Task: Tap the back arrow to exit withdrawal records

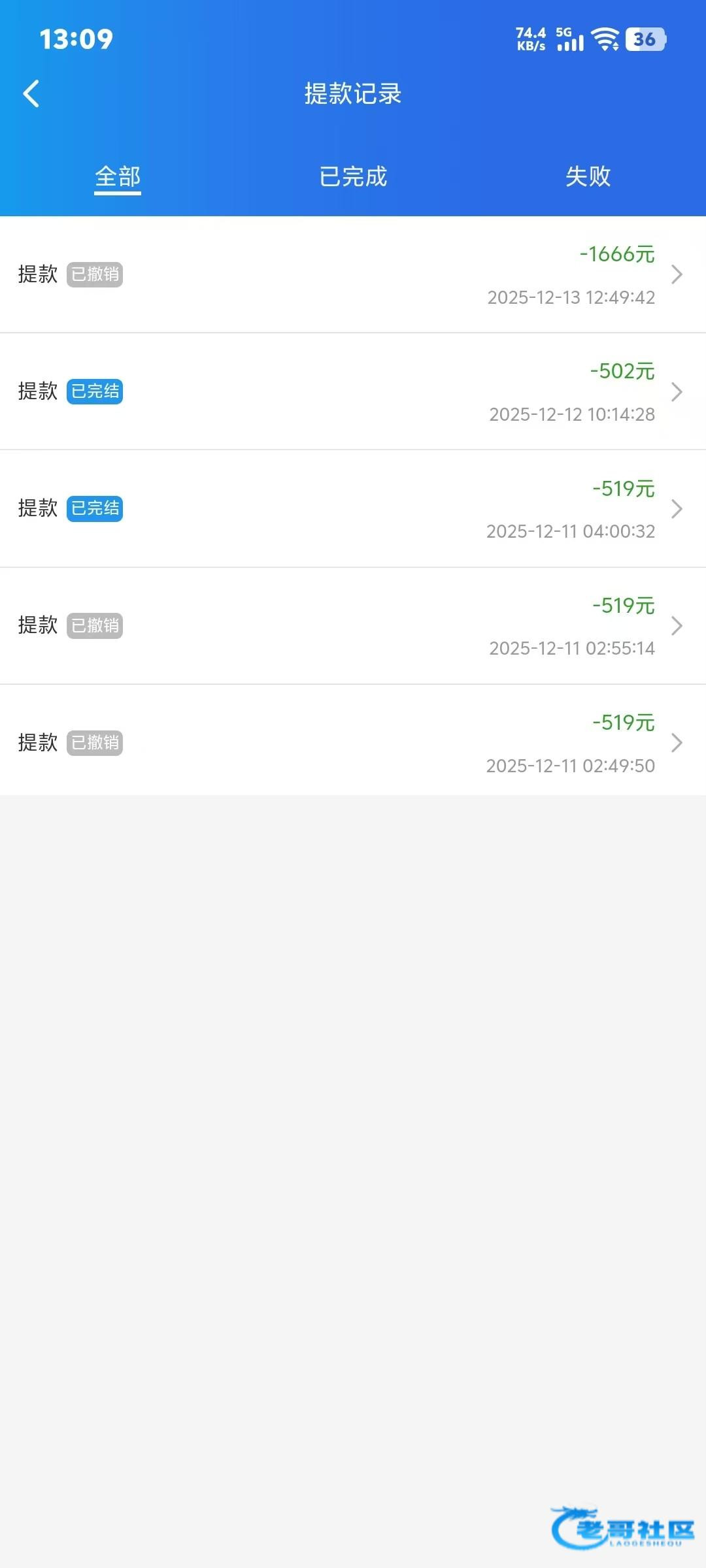Action: pos(31,93)
